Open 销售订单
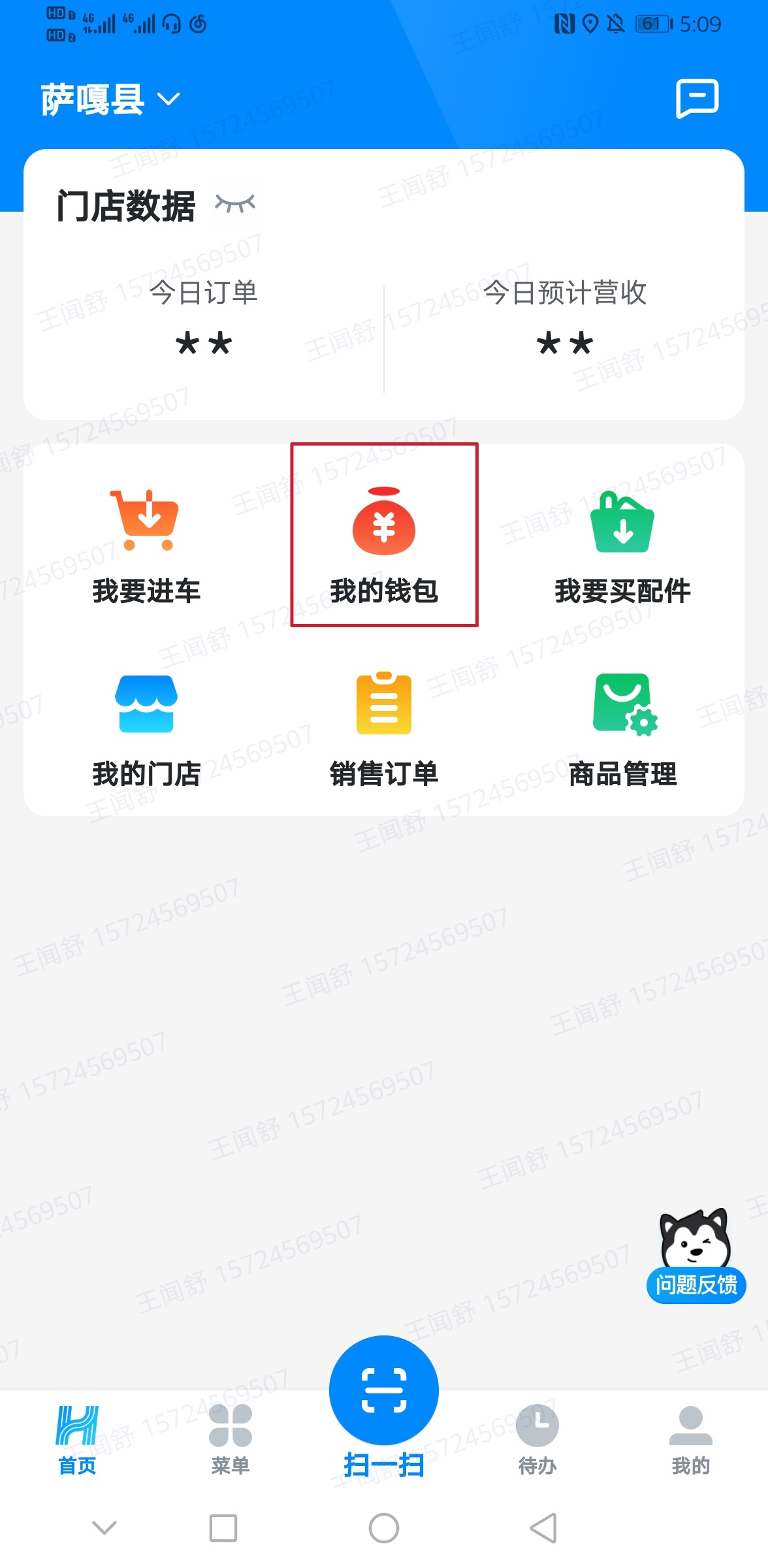Image resolution: width=768 pixels, height=1568 pixels. pos(384,729)
